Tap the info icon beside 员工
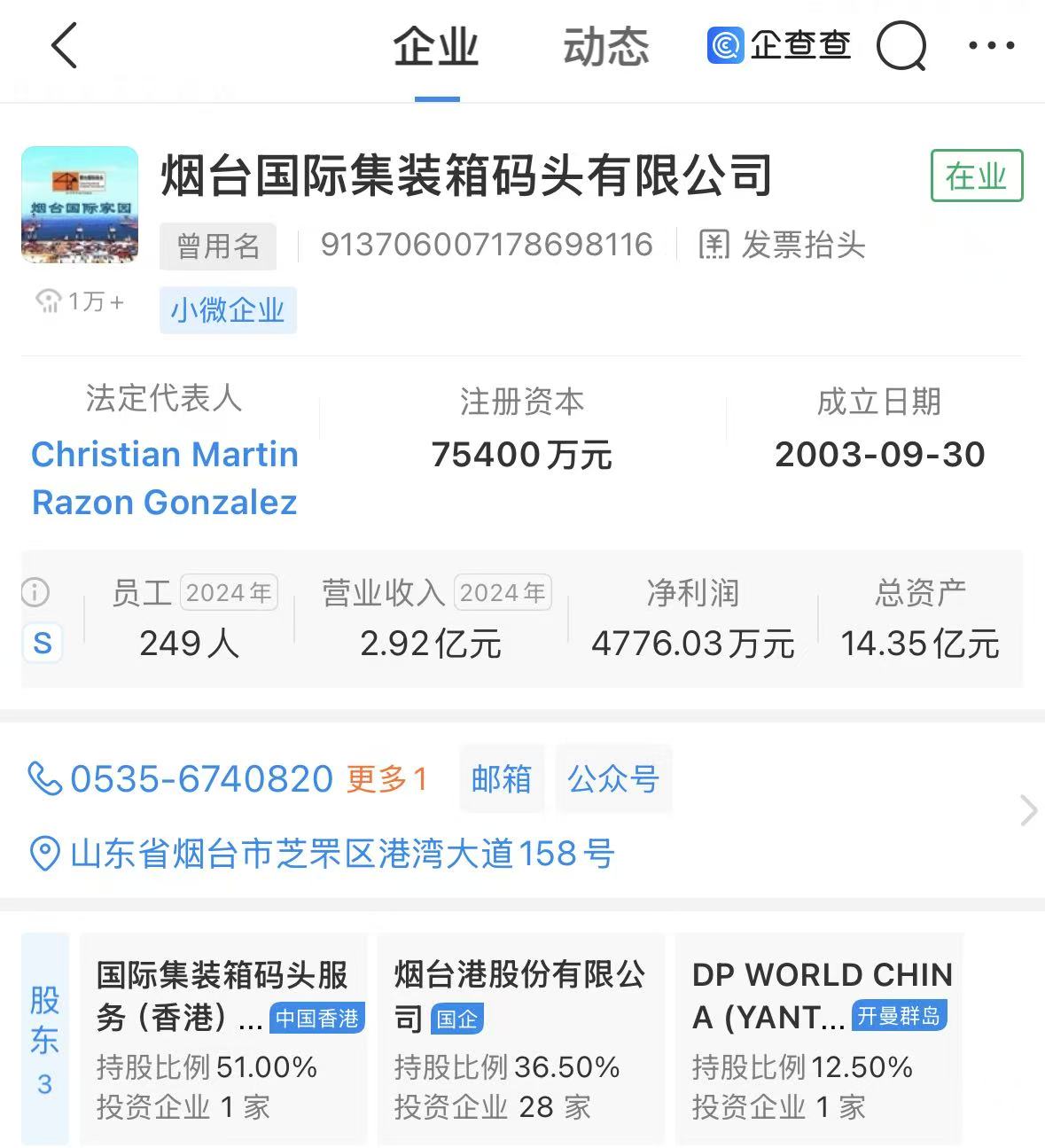This screenshot has height=1148, width=1045. pos(35,592)
